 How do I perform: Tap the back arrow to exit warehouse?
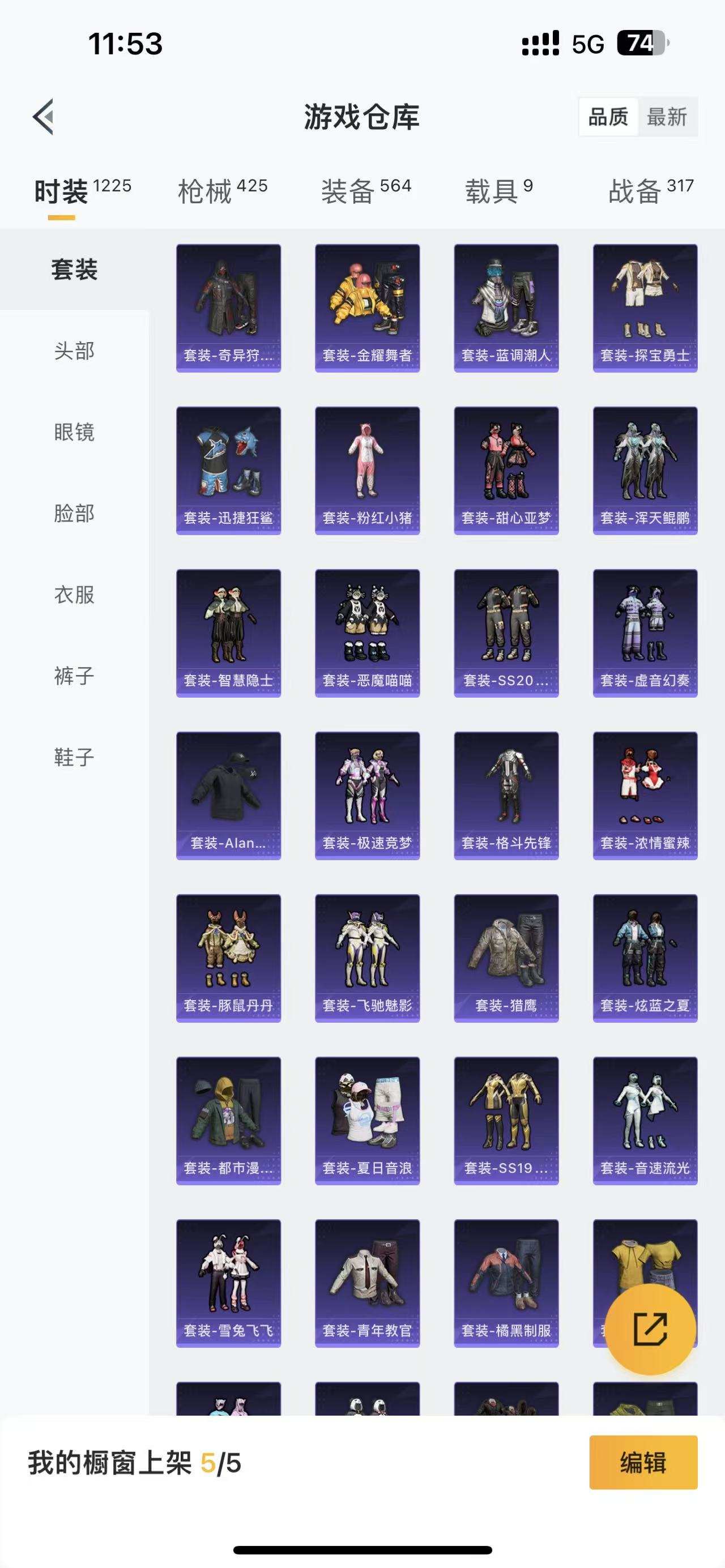pos(42,117)
